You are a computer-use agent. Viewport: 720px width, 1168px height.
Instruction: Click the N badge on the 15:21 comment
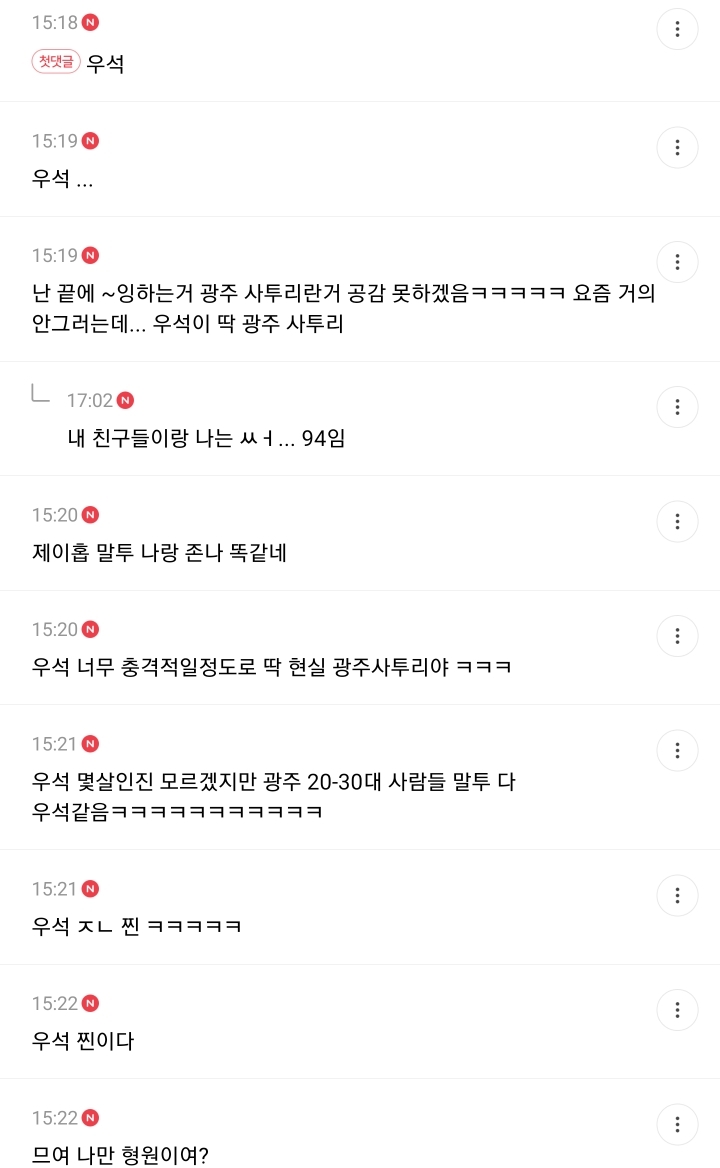tap(91, 744)
